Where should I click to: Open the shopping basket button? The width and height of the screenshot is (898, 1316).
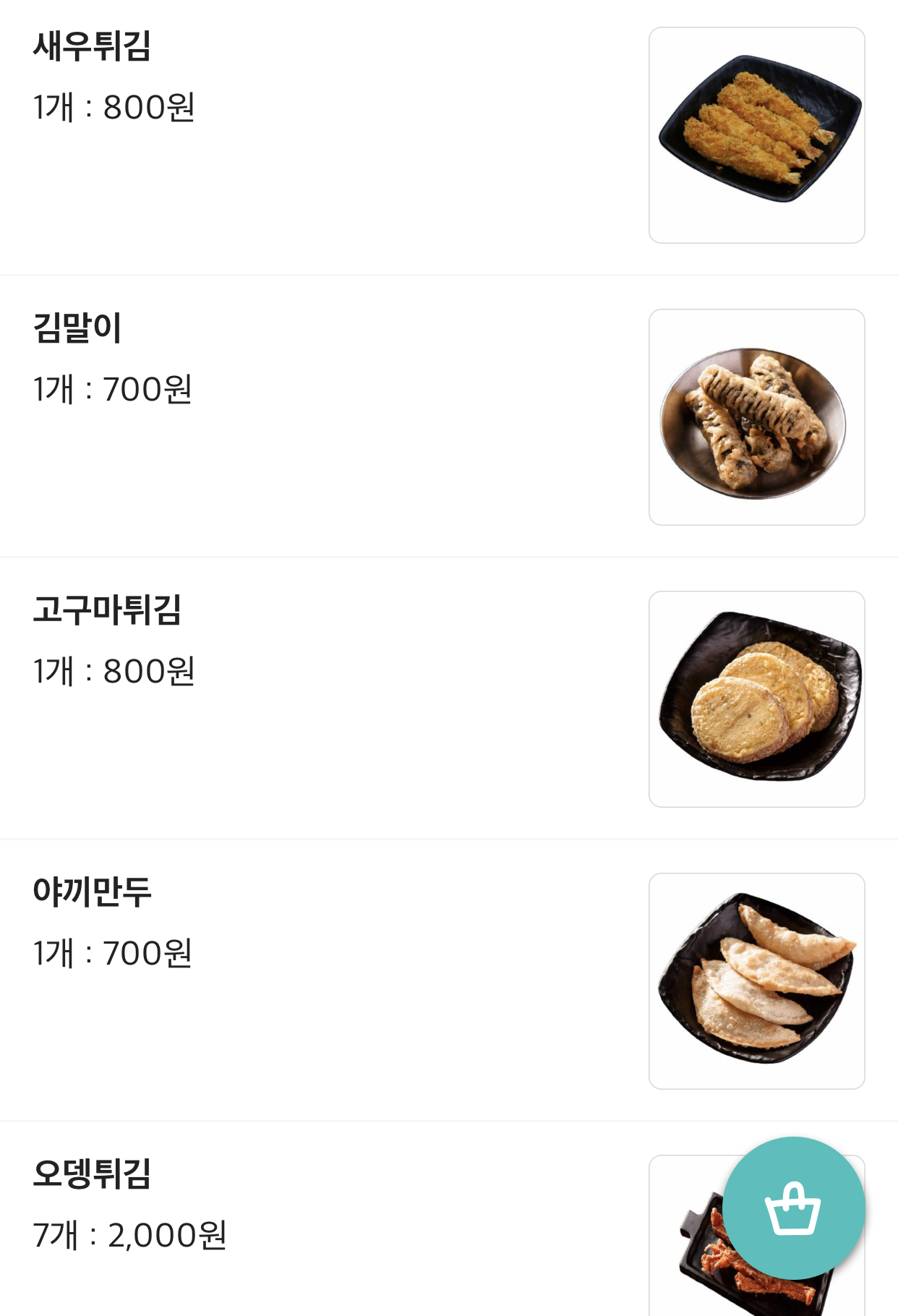click(x=793, y=1208)
